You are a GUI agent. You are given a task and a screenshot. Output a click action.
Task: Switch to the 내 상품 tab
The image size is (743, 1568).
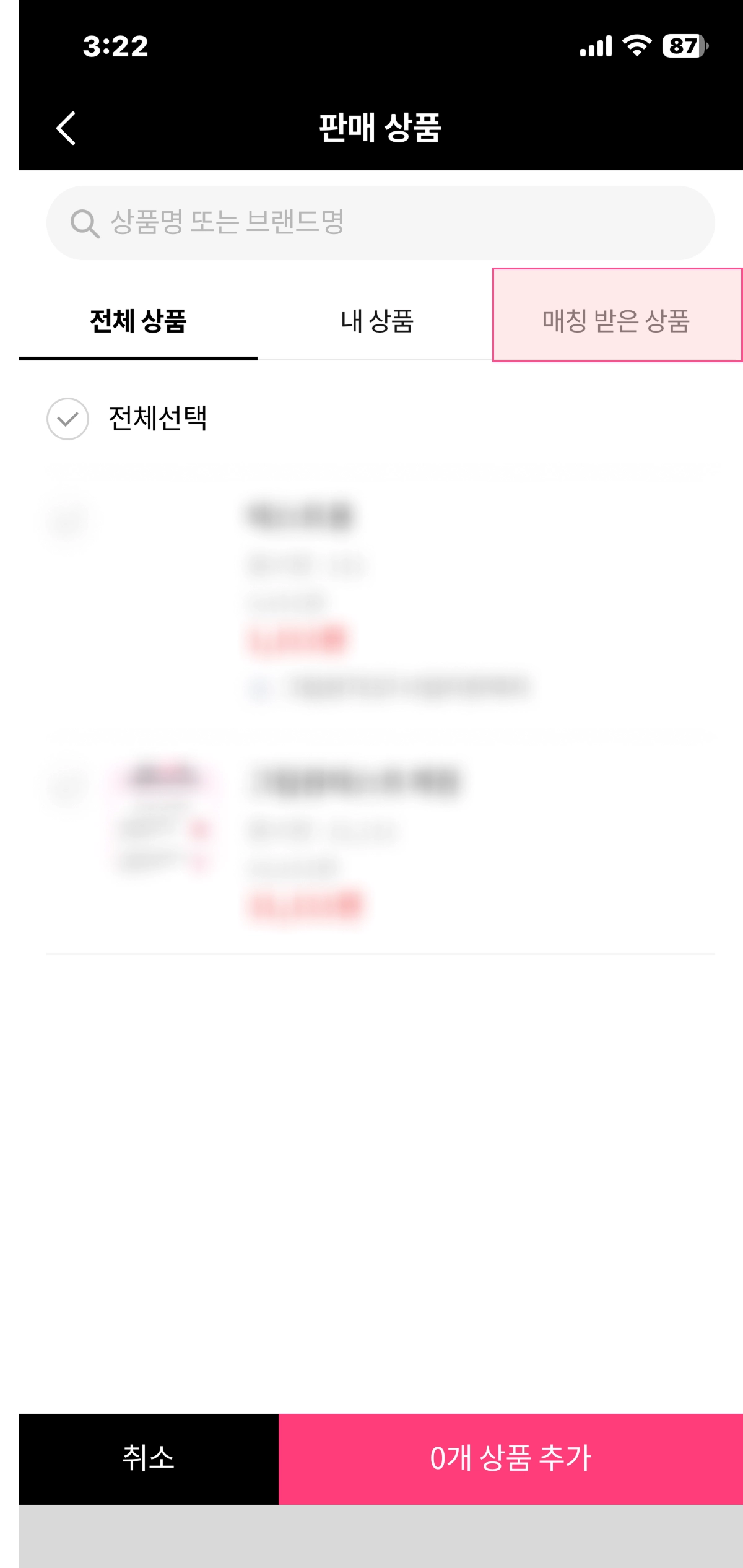[x=376, y=321]
